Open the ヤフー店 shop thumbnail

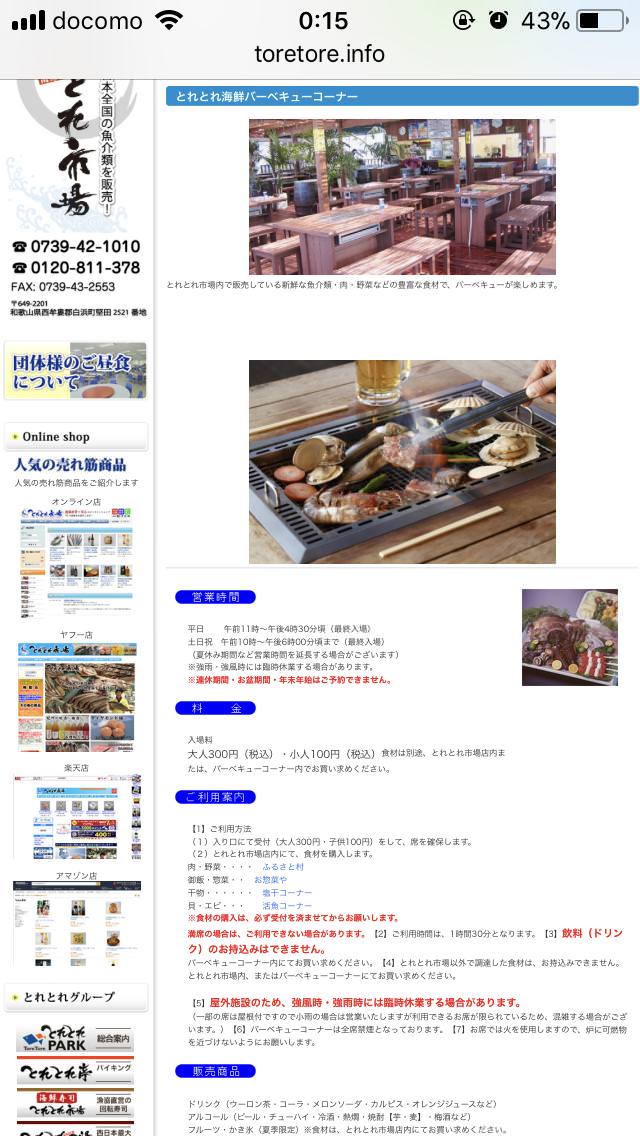click(x=76, y=698)
